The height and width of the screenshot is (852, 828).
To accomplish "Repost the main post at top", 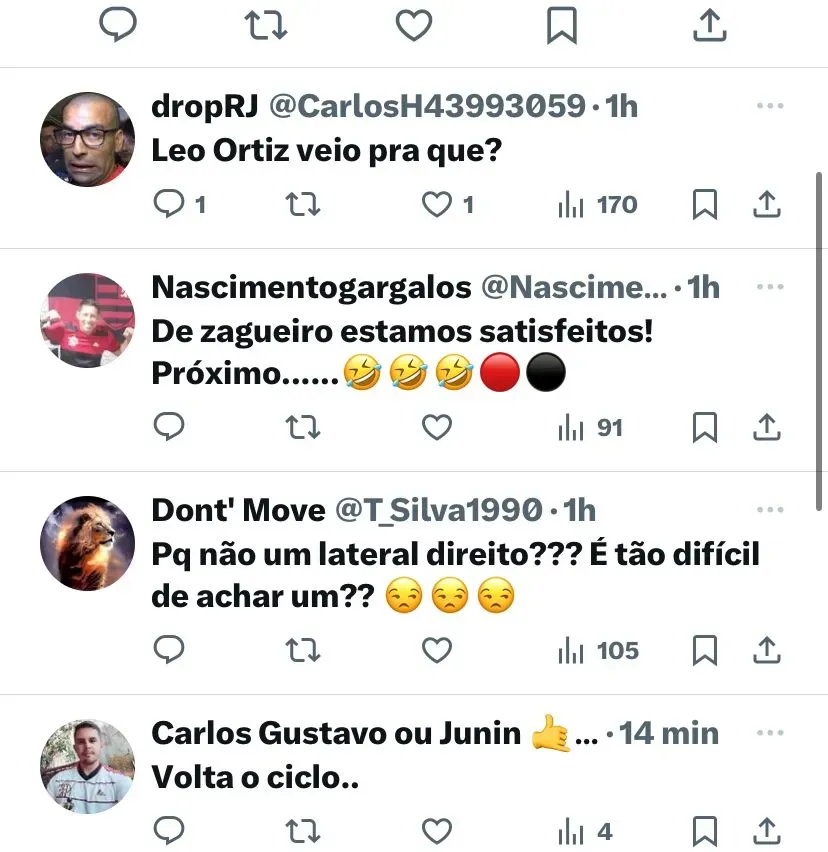I will (265, 26).
